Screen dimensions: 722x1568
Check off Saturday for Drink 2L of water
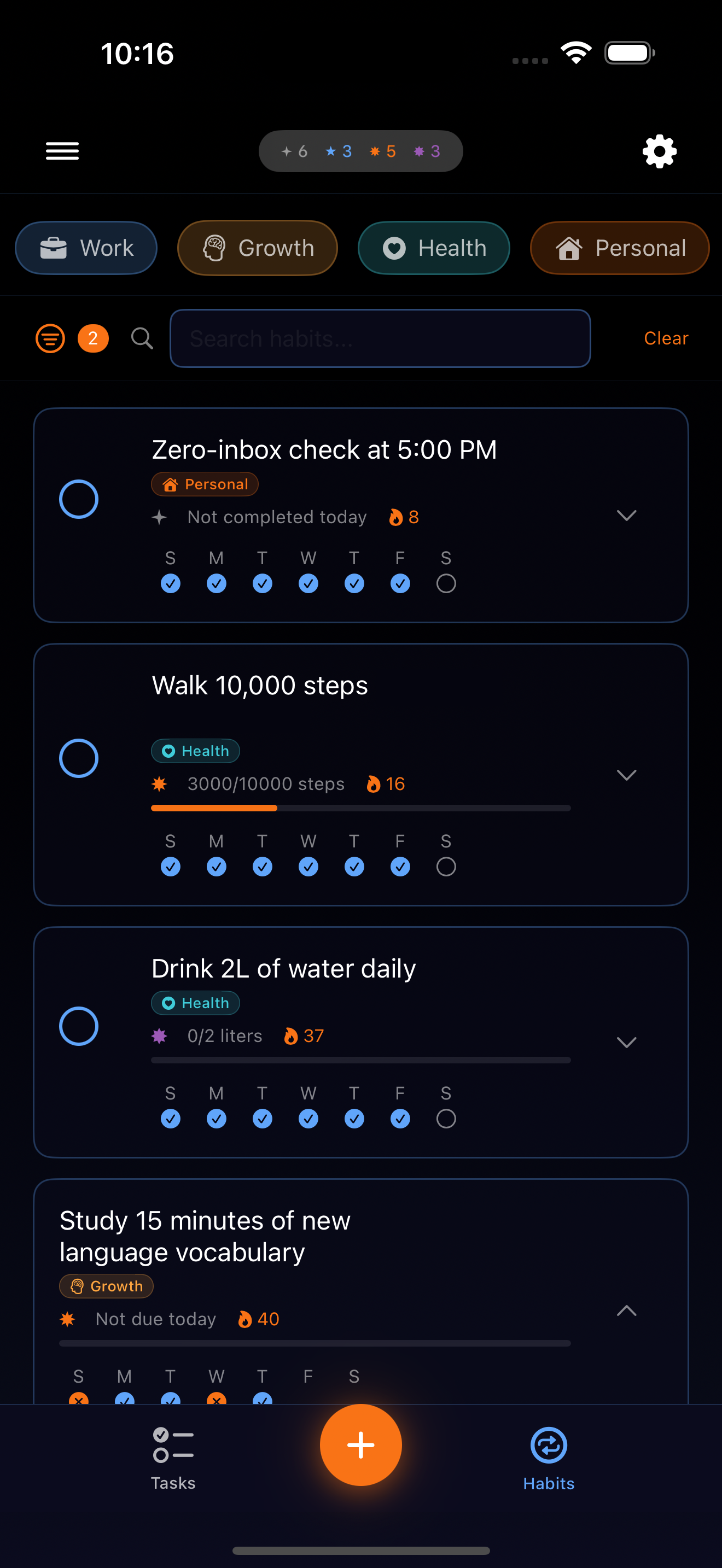446,1118
